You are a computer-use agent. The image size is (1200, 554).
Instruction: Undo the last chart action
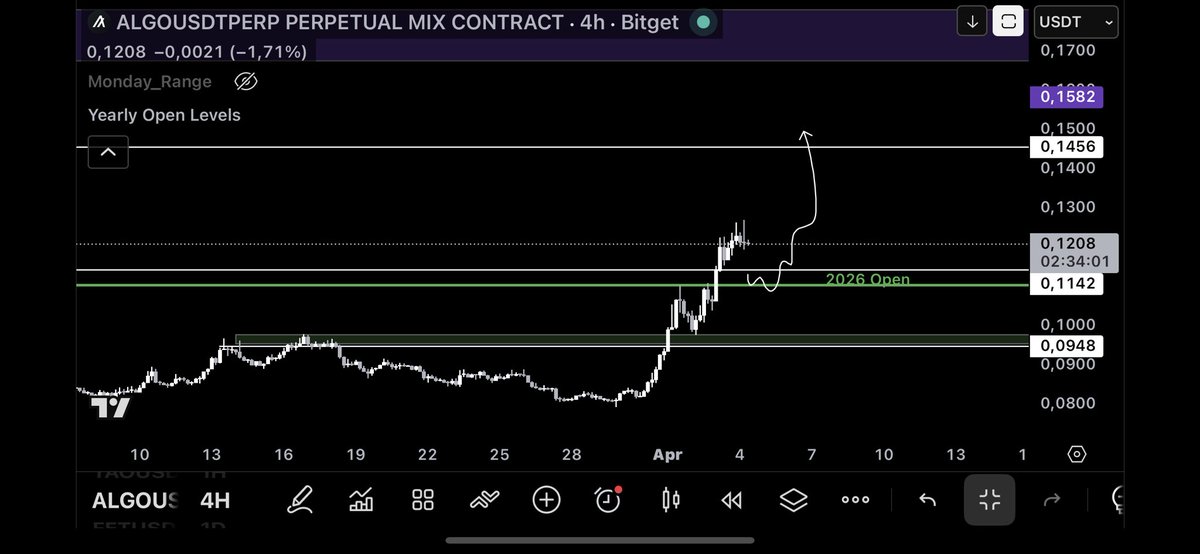pyautogui.click(x=927, y=500)
